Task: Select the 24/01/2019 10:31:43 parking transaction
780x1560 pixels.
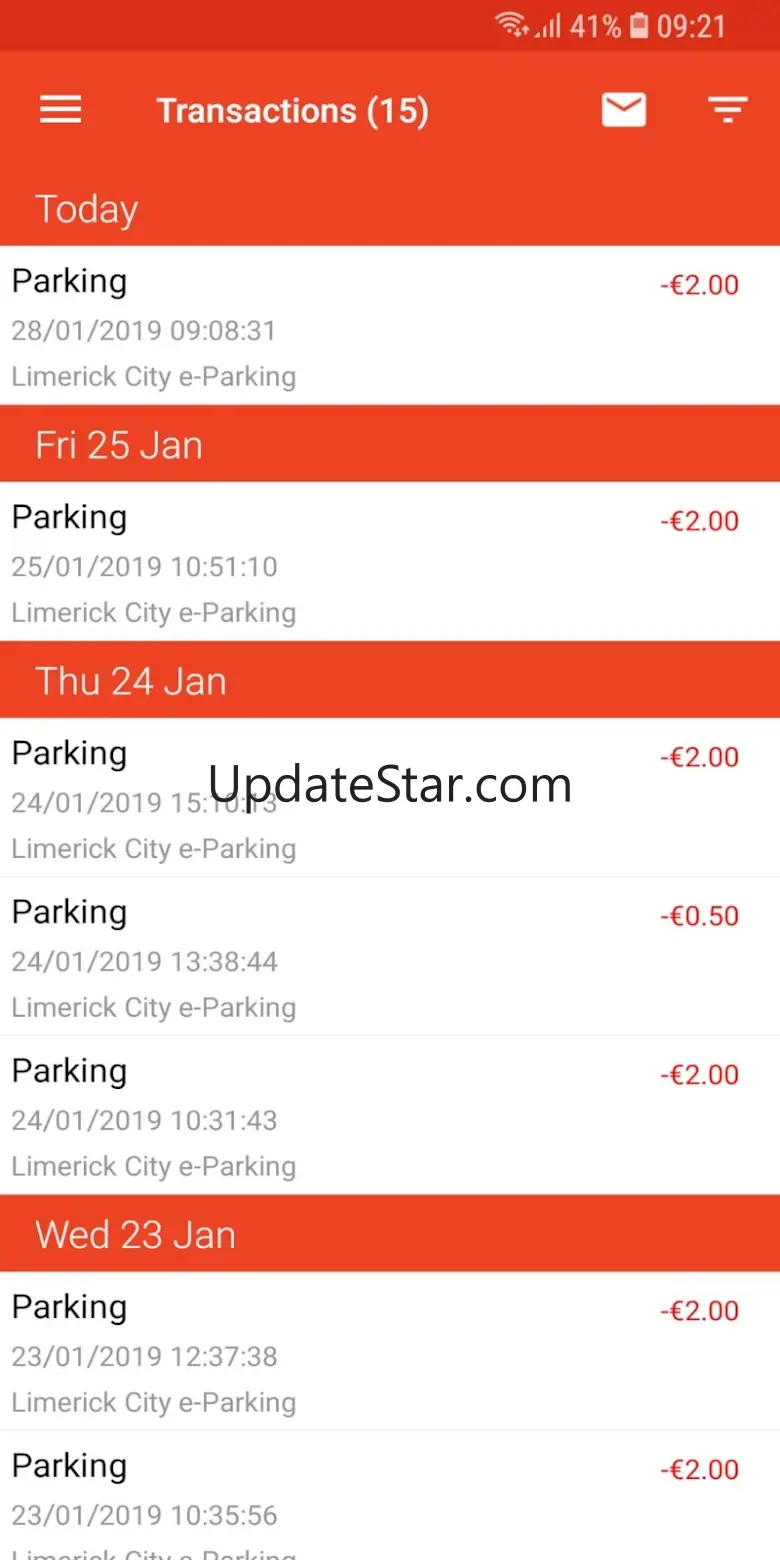Action: (389, 1116)
